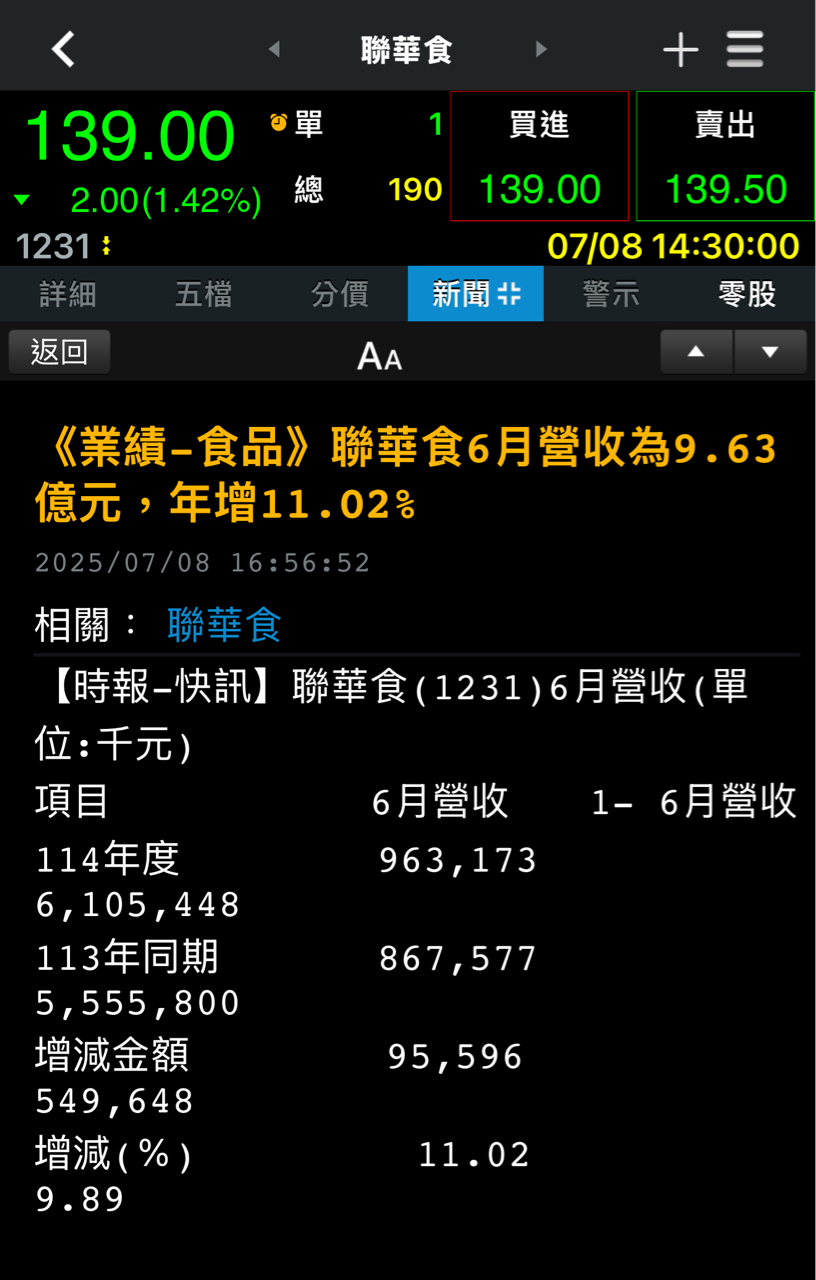Go to previous article with up arrow

(x=696, y=352)
